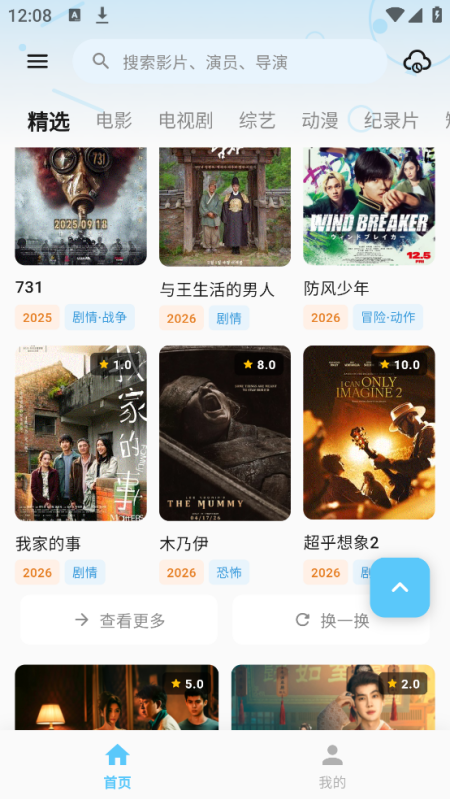
Task: Open the cloud history icon
Action: pyautogui.click(x=417, y=62)
